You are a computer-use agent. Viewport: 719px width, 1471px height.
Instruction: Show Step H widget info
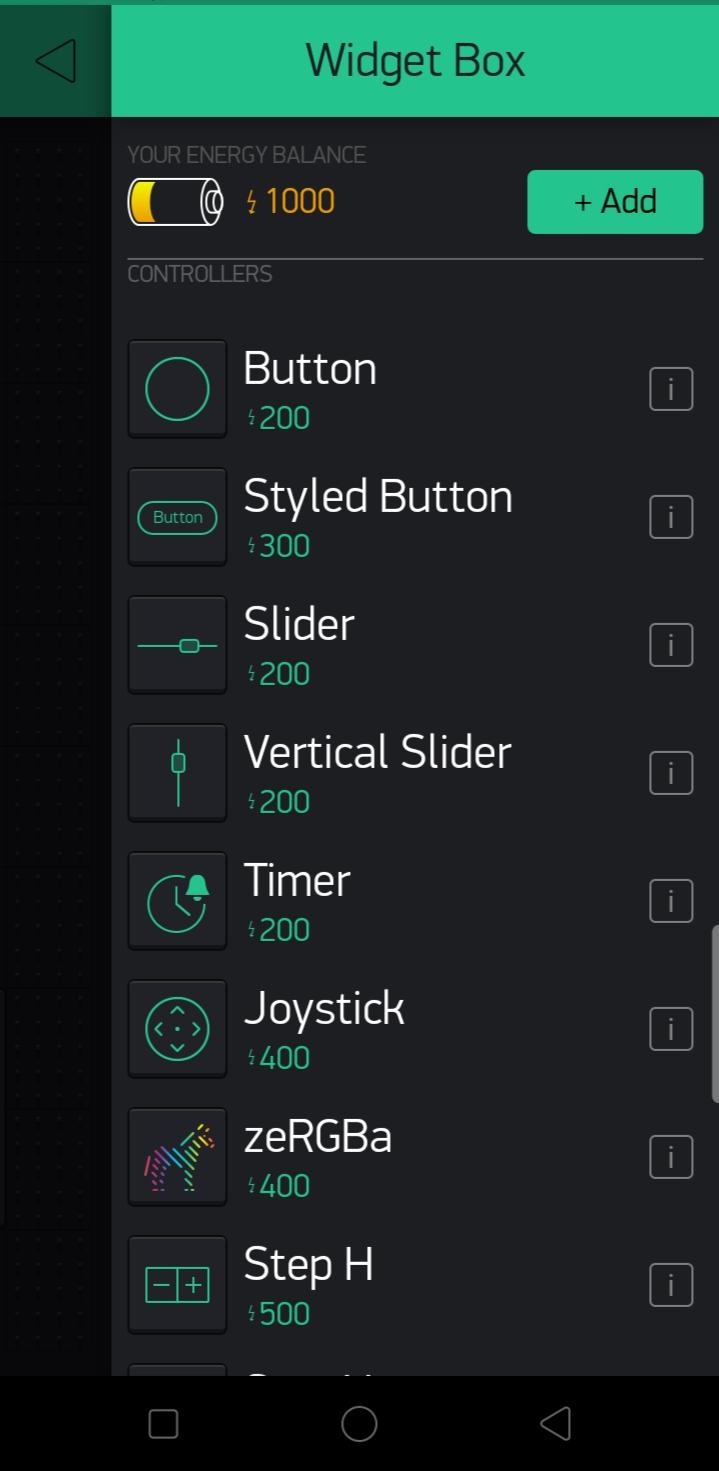coord(671,1285)
